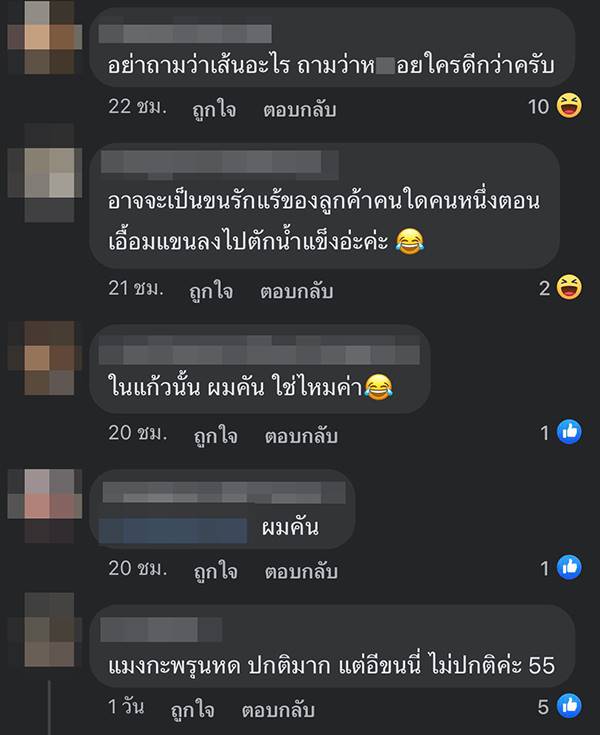Reply to comment 'ในแก้วนั้น ผมคัน ใช่ไหมค่า'
The image size is (600, 735).
[x=300, y=437]
